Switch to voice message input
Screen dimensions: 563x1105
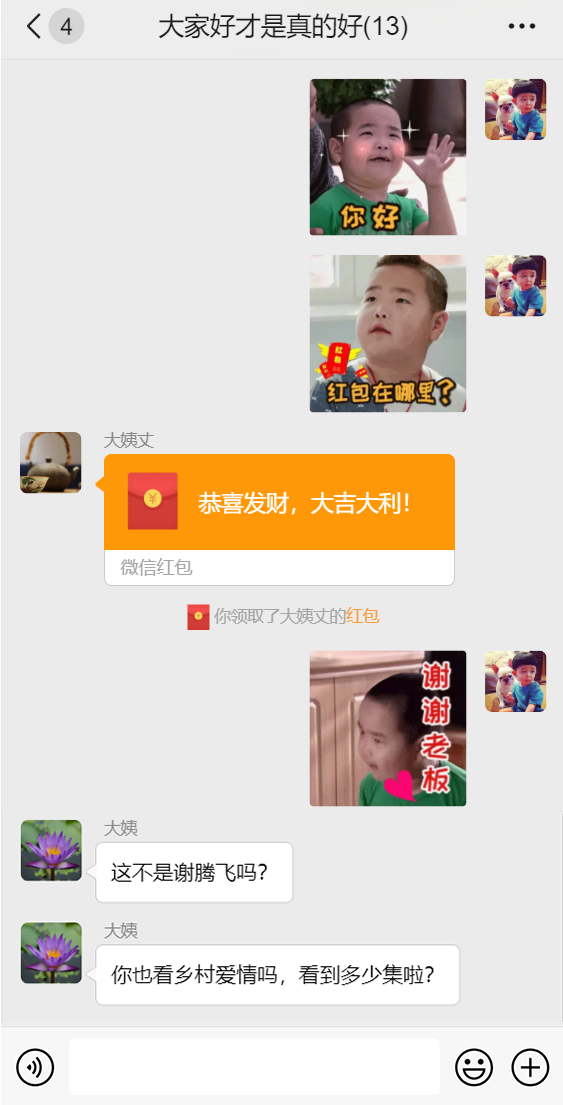tap(35, 1067)
